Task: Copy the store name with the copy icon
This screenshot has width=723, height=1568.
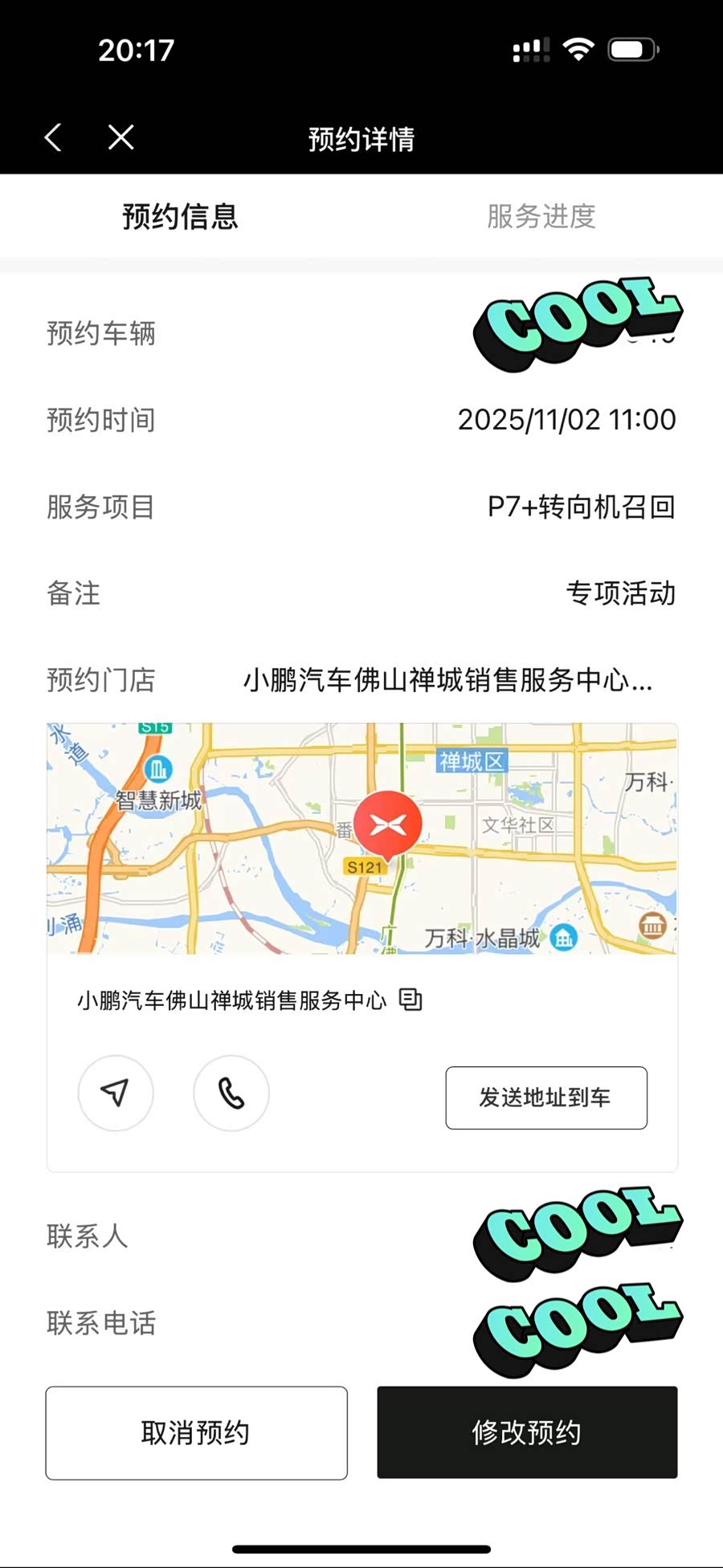Action: (411, 1000)
